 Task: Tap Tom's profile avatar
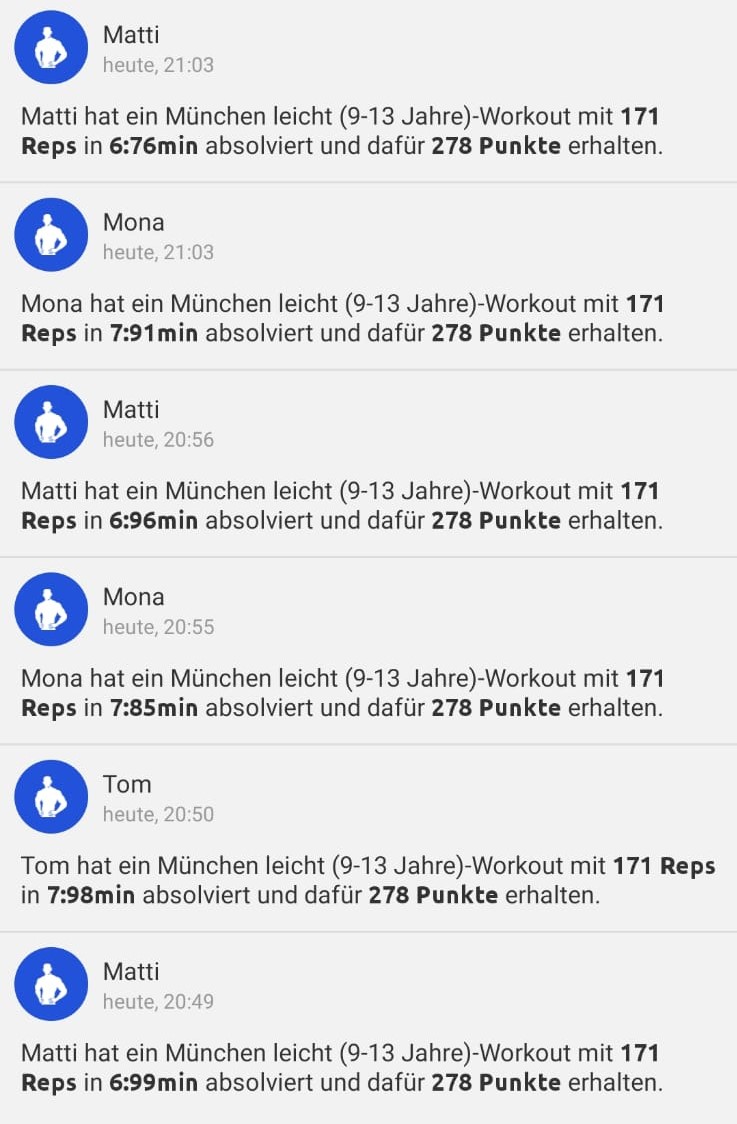[x=51, y=797]
